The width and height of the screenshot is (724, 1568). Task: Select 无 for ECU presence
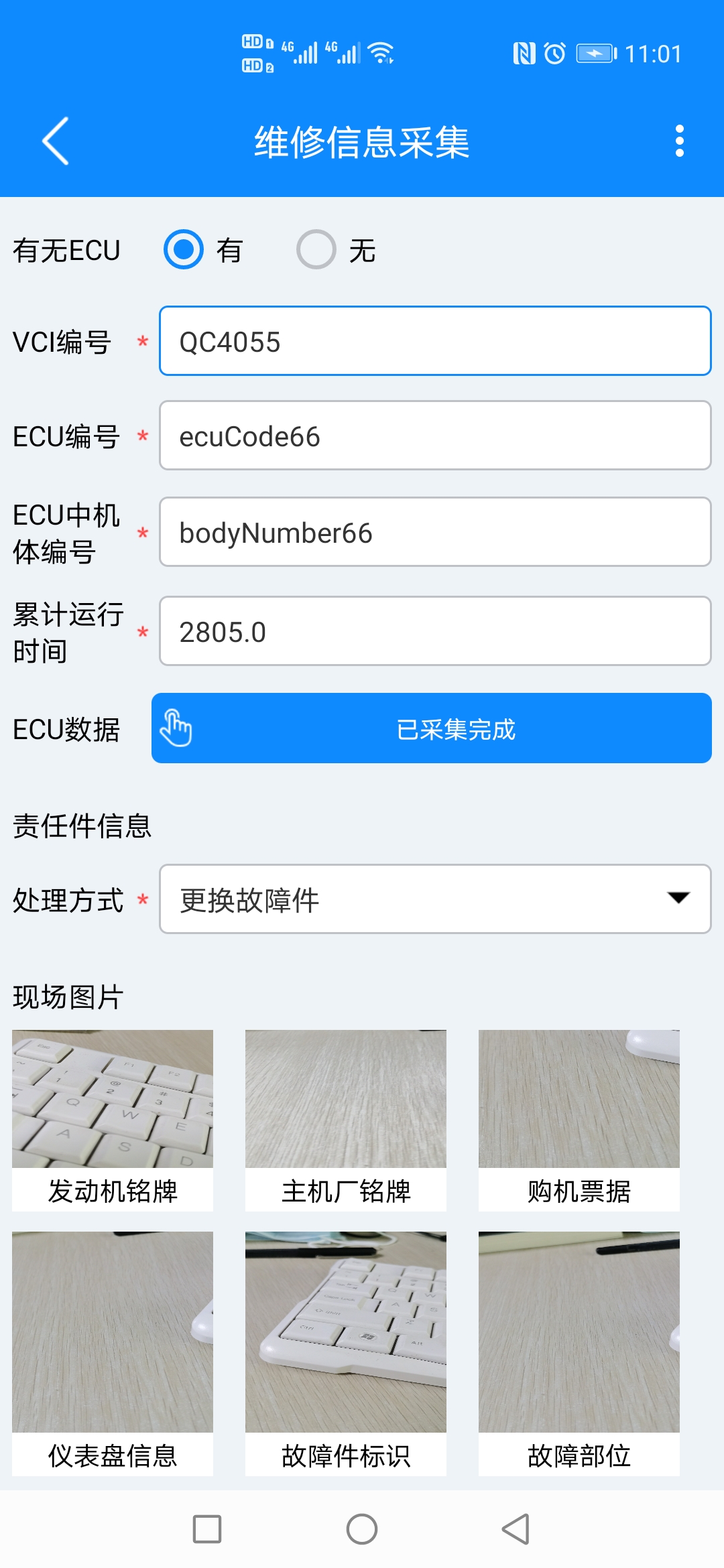pyautogui.click(x=316, y=250)
